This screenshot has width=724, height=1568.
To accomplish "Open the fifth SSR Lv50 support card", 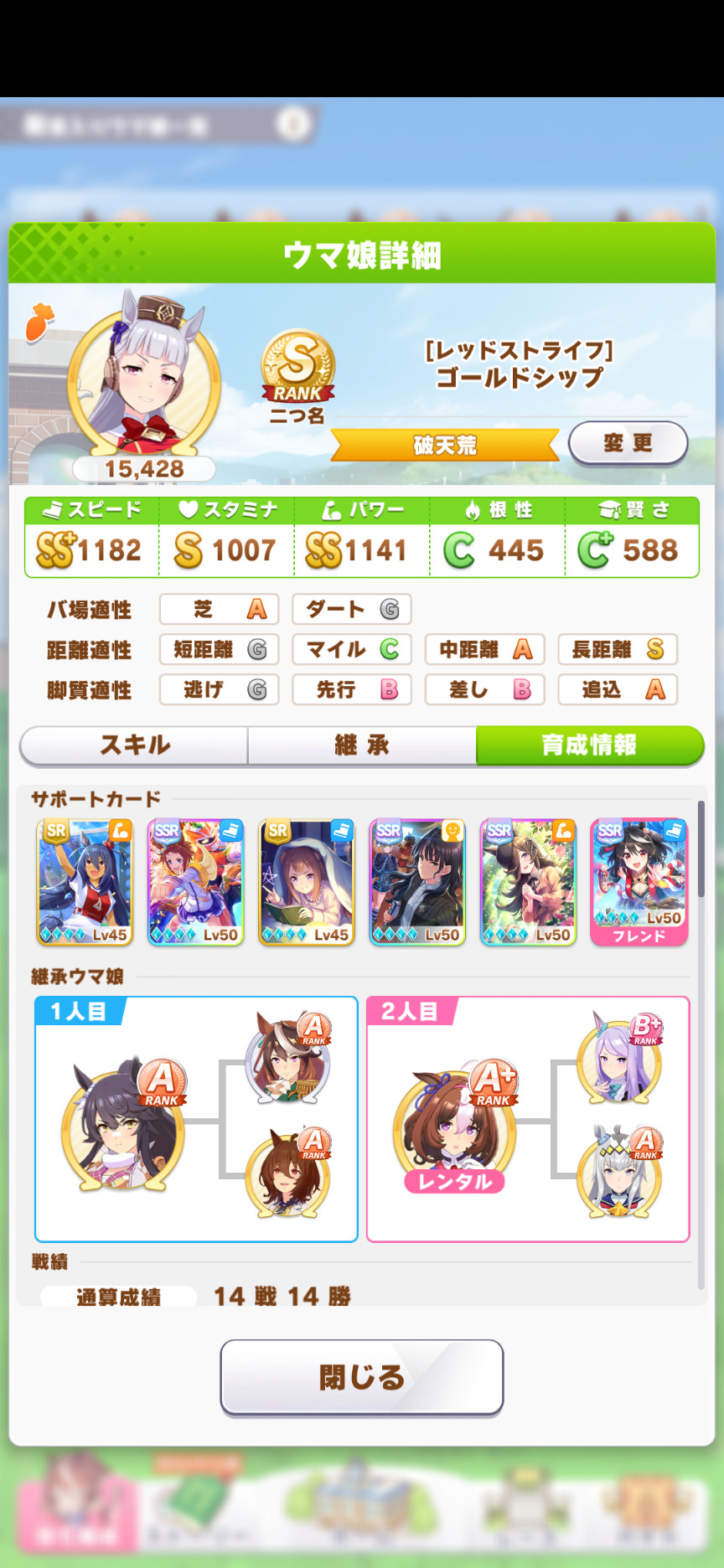I will (528, 882).
